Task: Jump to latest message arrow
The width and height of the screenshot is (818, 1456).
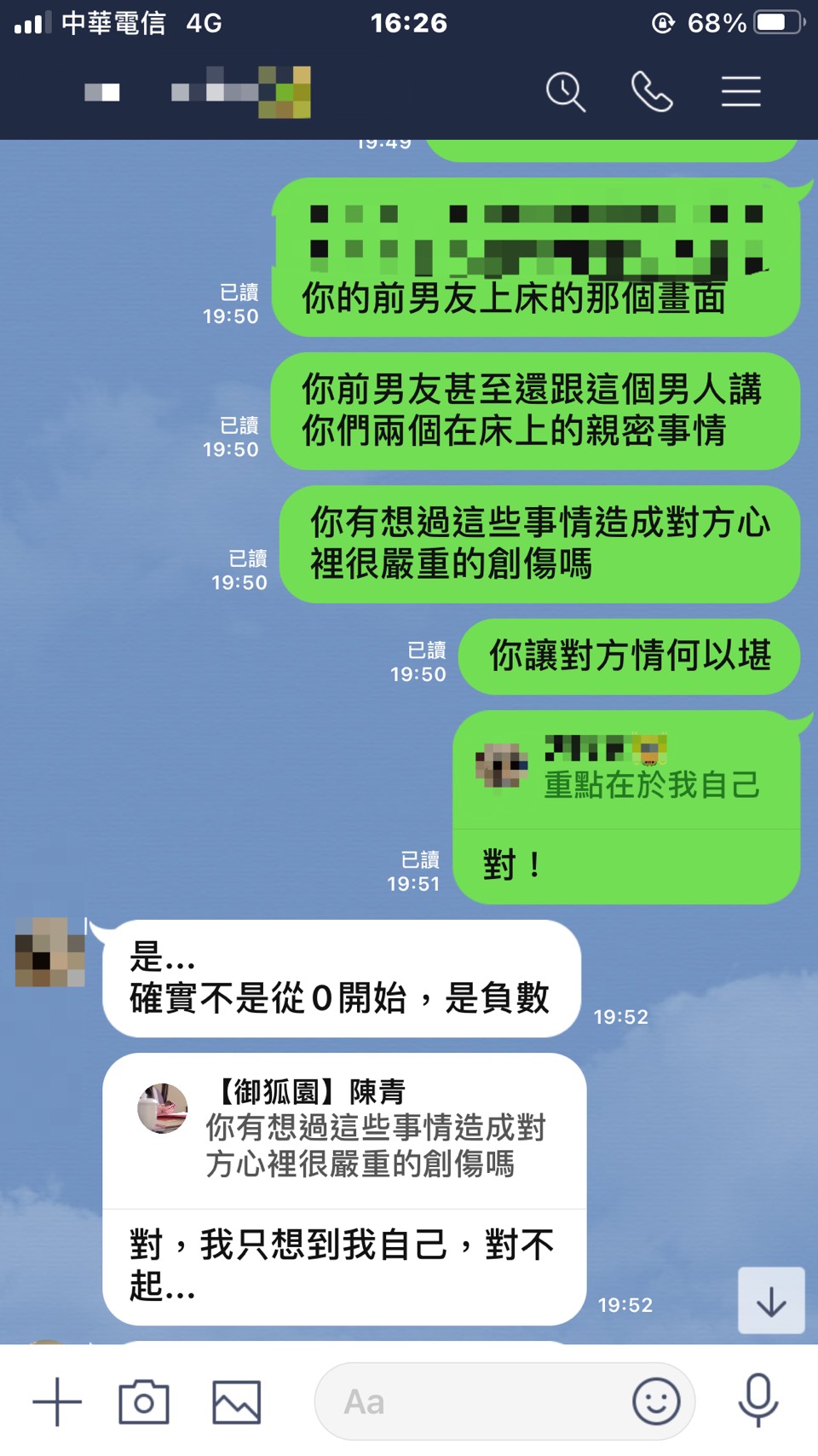Action: [771, 1301]
